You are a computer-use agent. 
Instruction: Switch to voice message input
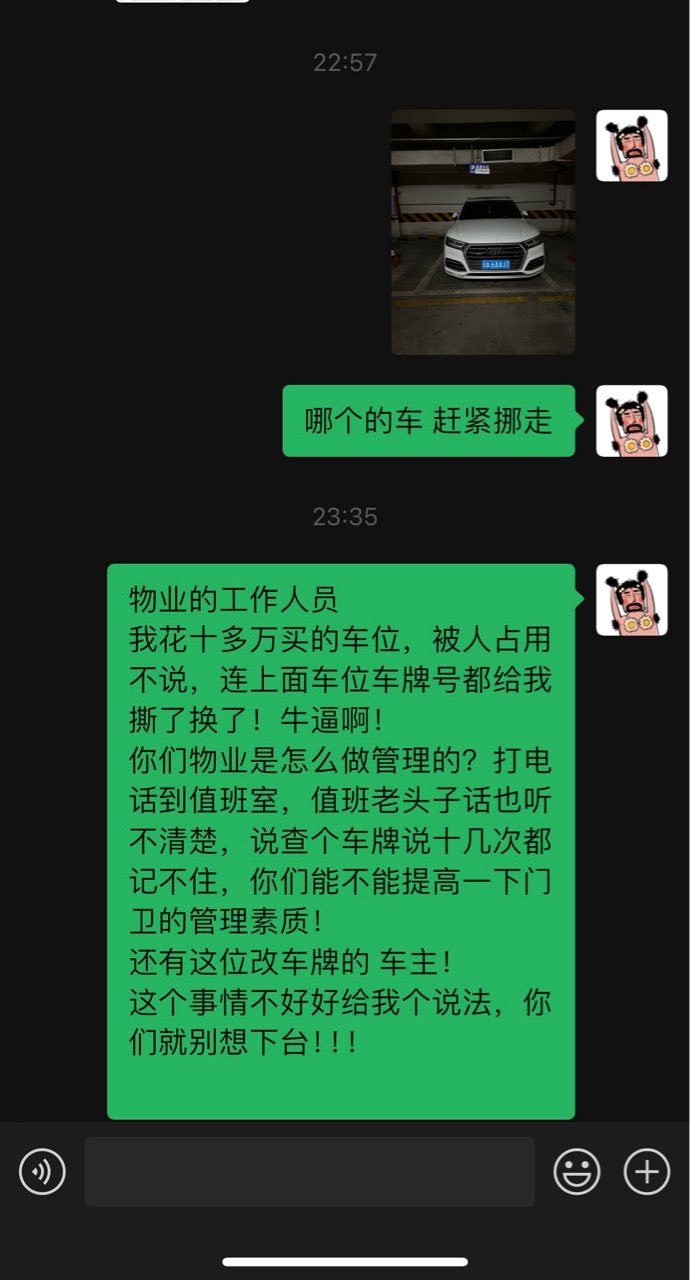(x=42, y=1171)
